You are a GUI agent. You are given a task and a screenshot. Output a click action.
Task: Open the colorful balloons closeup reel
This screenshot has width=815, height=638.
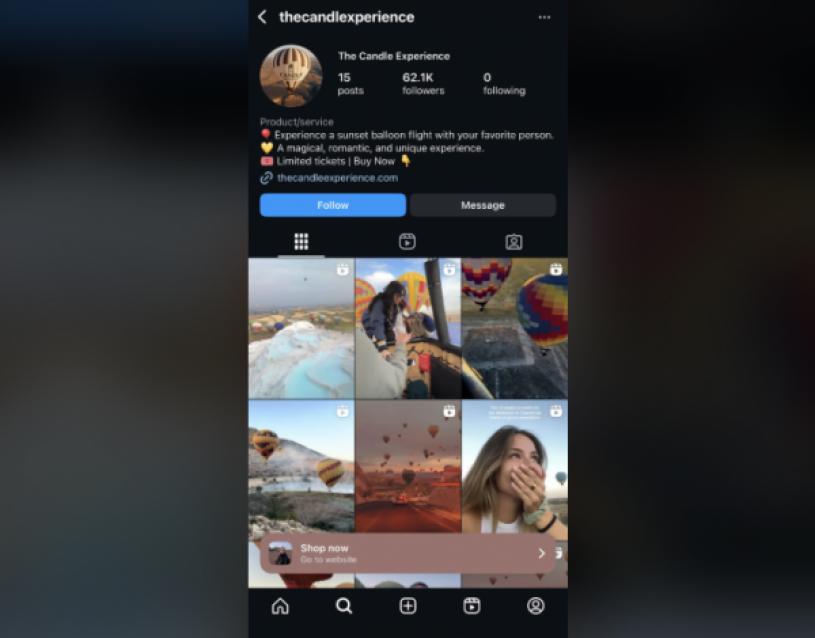point(514,328)
